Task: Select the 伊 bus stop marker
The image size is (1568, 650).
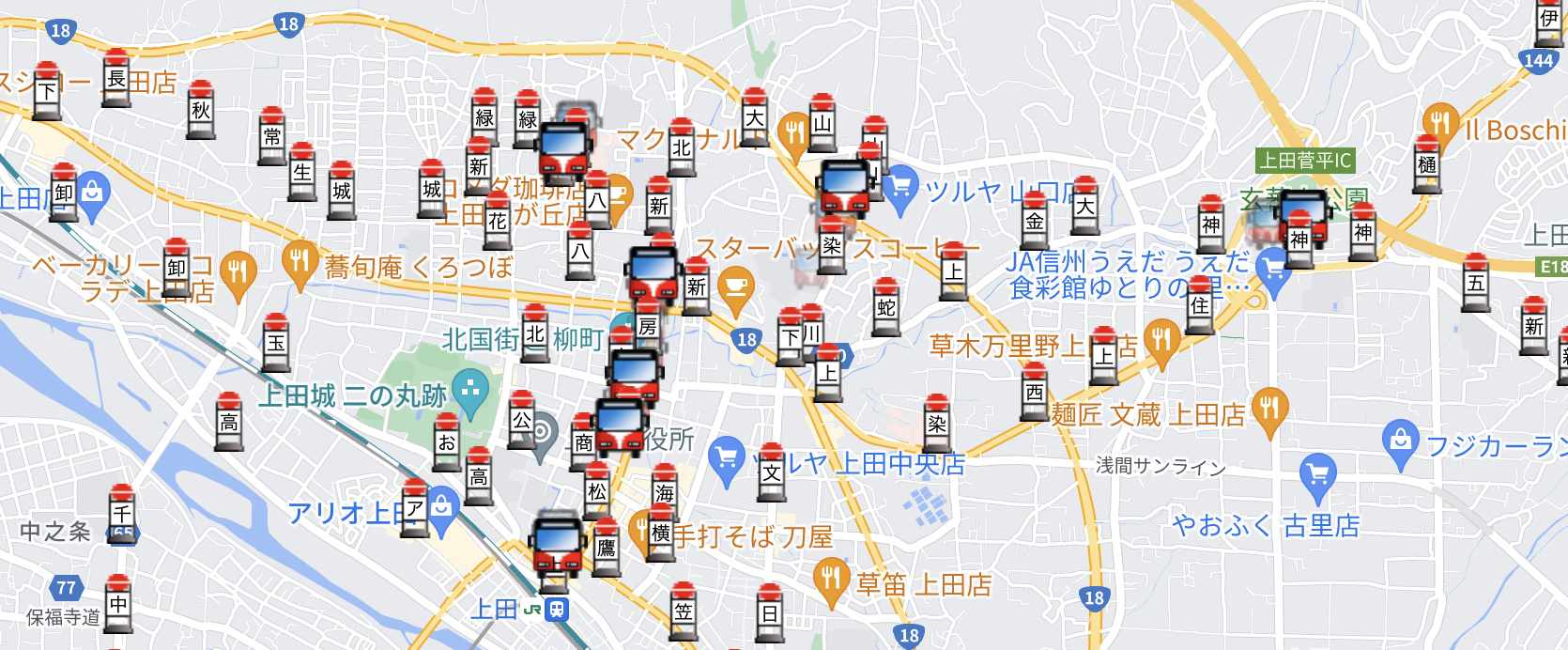Action: pos(1549,19)
